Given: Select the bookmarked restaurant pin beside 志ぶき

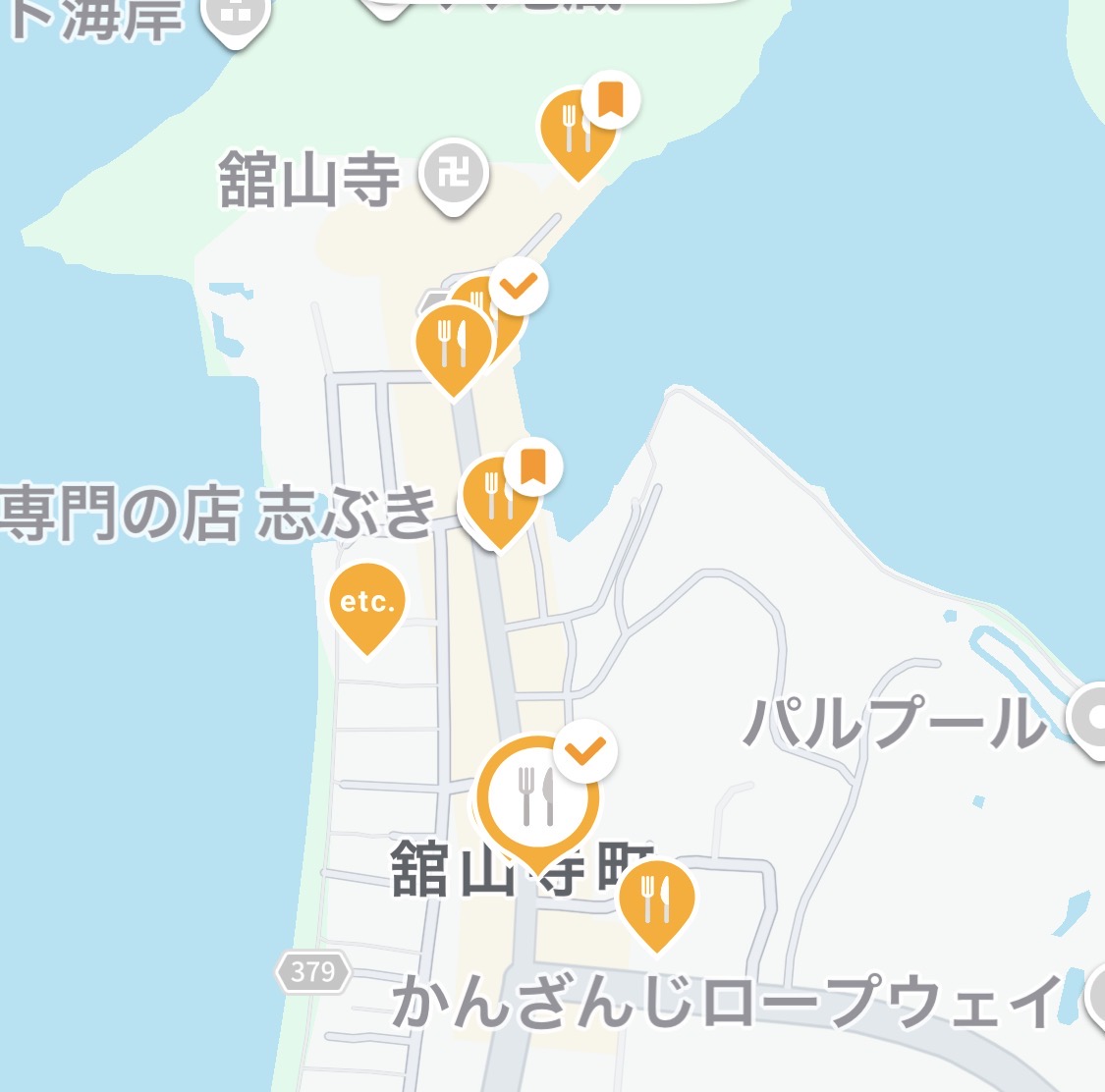Looking at the screenshot, I should 500,496.
